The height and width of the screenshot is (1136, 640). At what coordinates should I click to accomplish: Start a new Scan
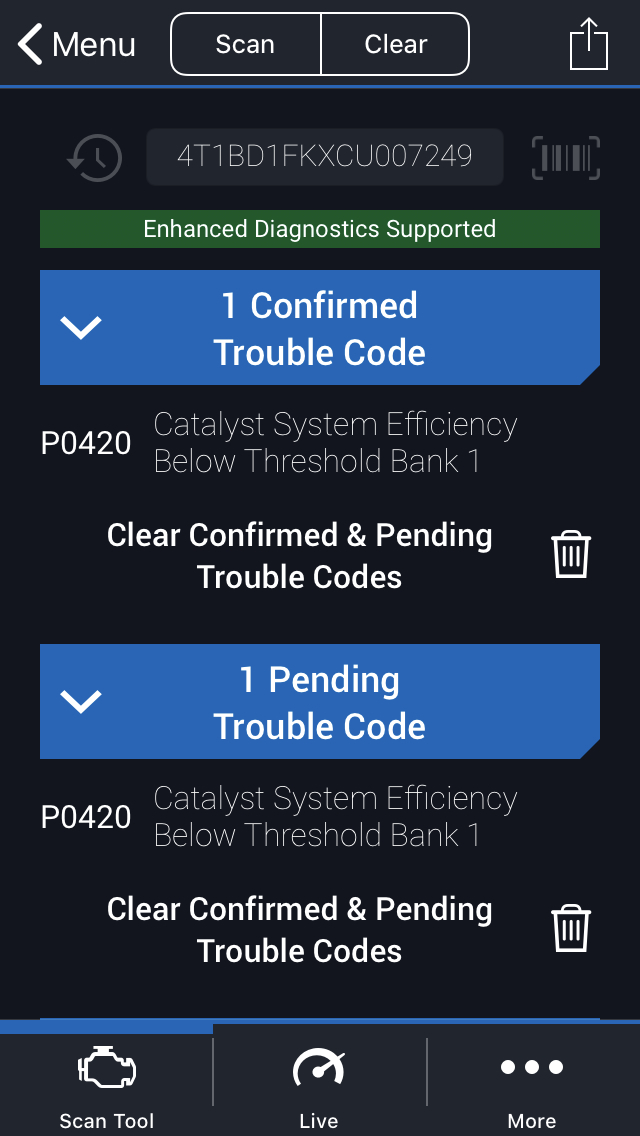(246, 44)
